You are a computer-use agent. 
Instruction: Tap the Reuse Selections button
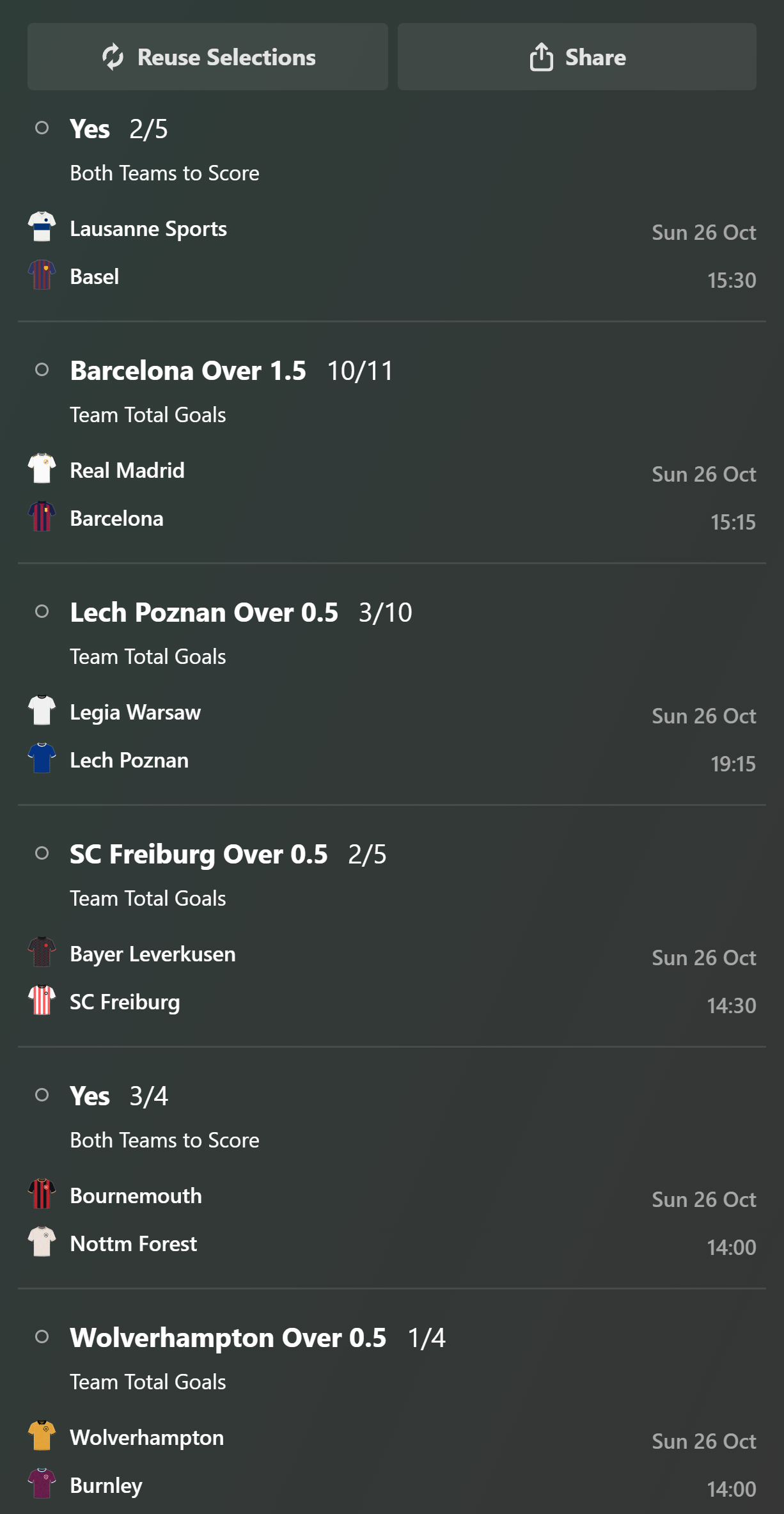coord(208,58)
